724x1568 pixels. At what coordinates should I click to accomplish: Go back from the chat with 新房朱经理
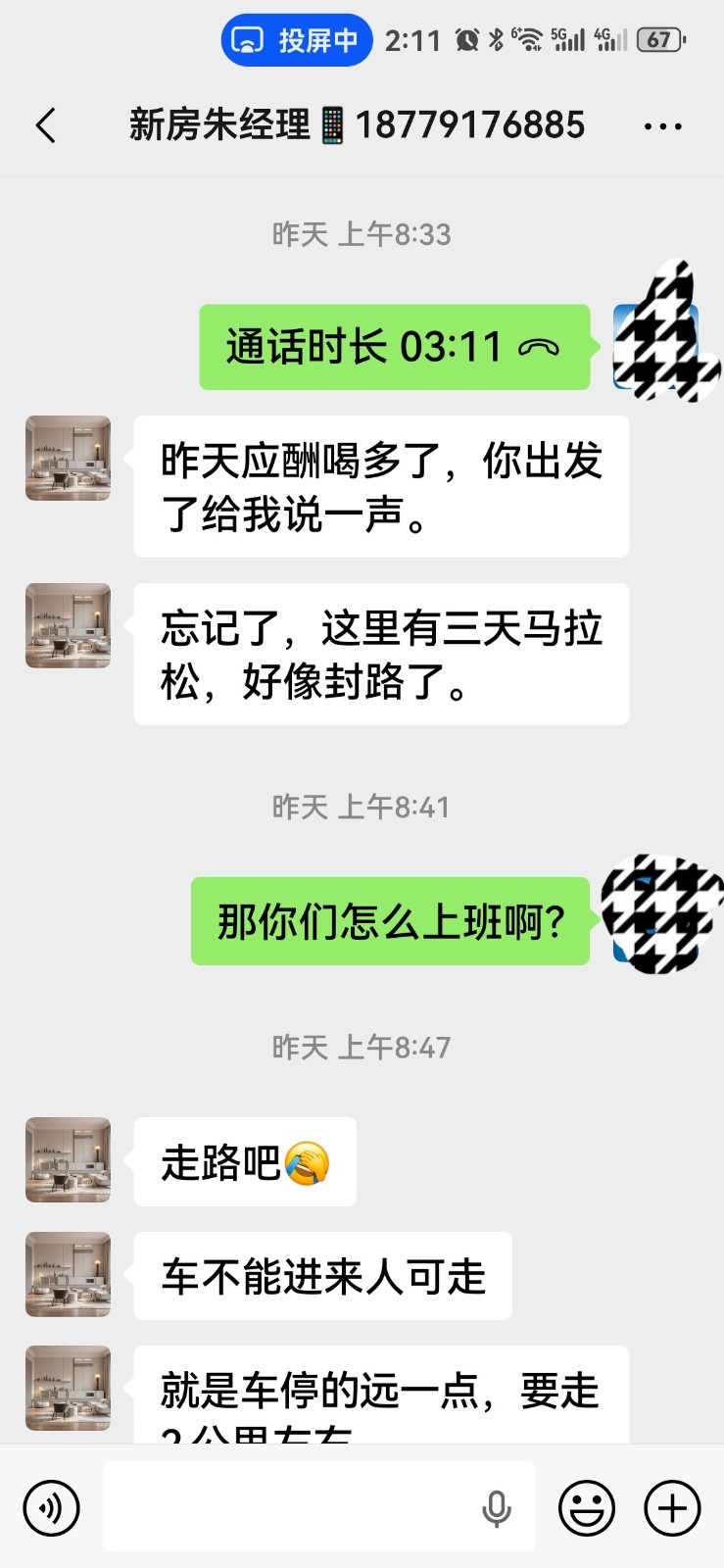coord(46,126)
